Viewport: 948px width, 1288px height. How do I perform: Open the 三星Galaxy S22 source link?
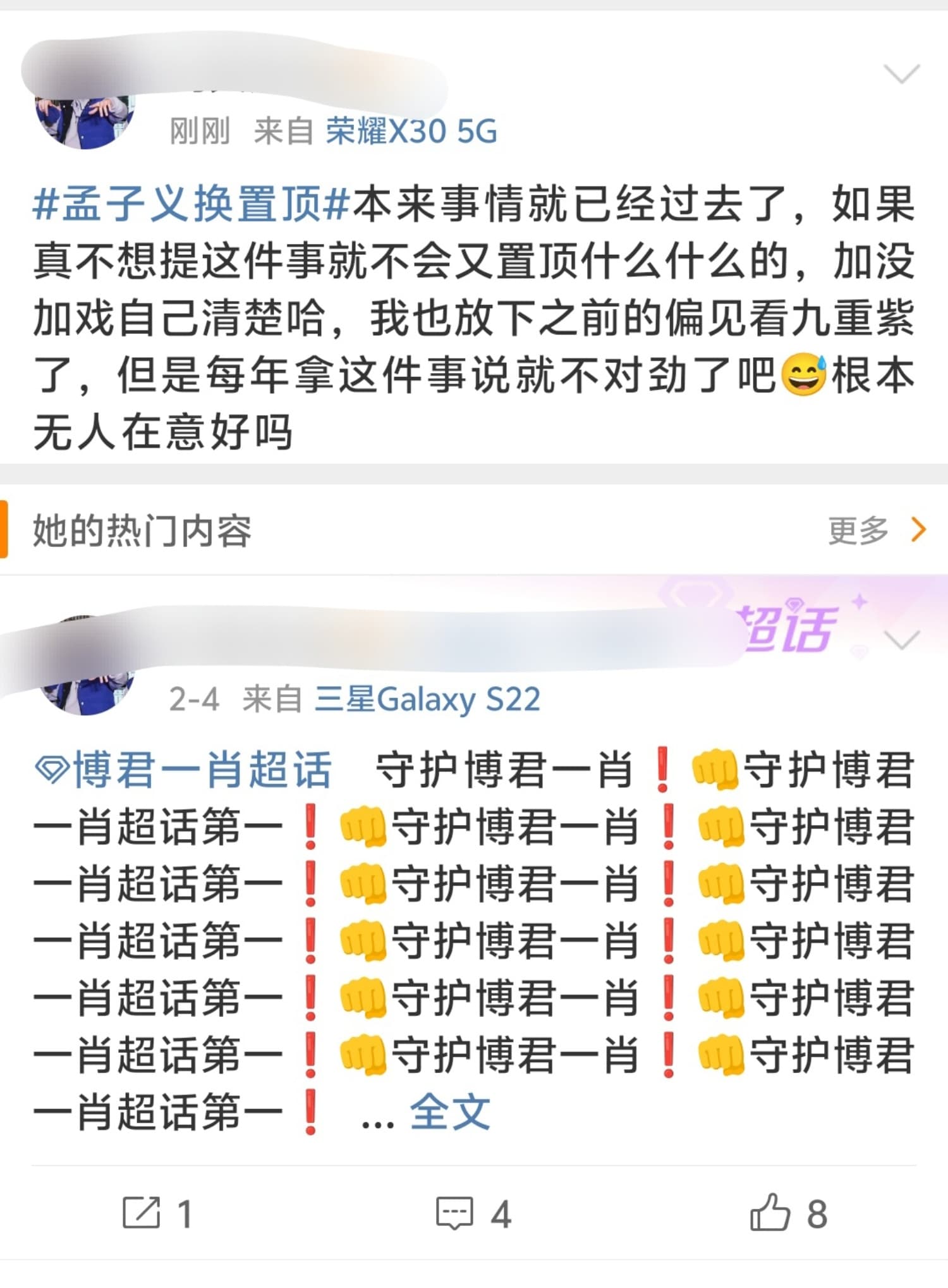[x=427, y=700]
